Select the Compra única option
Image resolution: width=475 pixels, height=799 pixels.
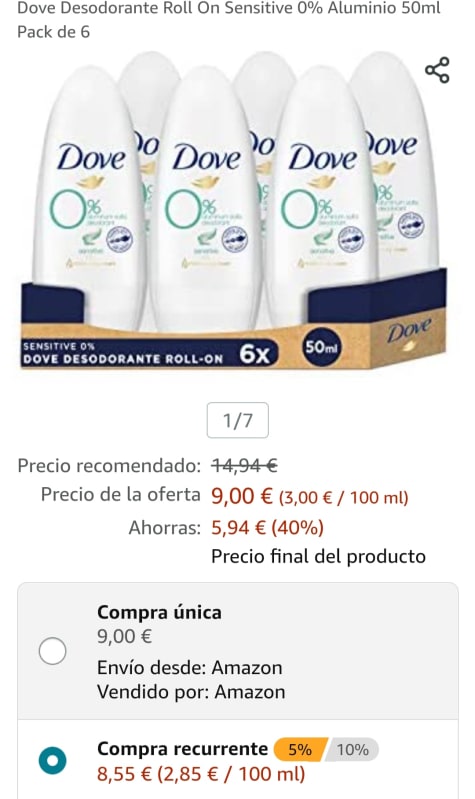coord(52,651)
